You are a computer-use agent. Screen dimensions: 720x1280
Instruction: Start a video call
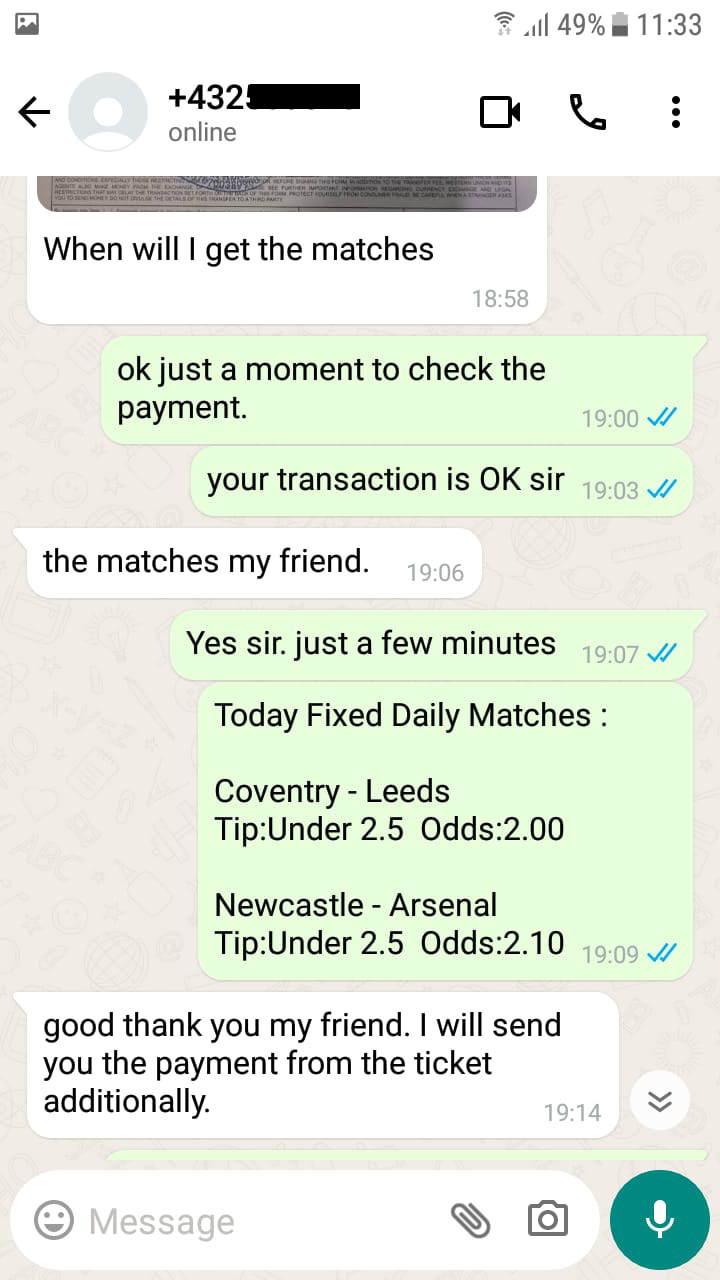(x=500, y=112)
